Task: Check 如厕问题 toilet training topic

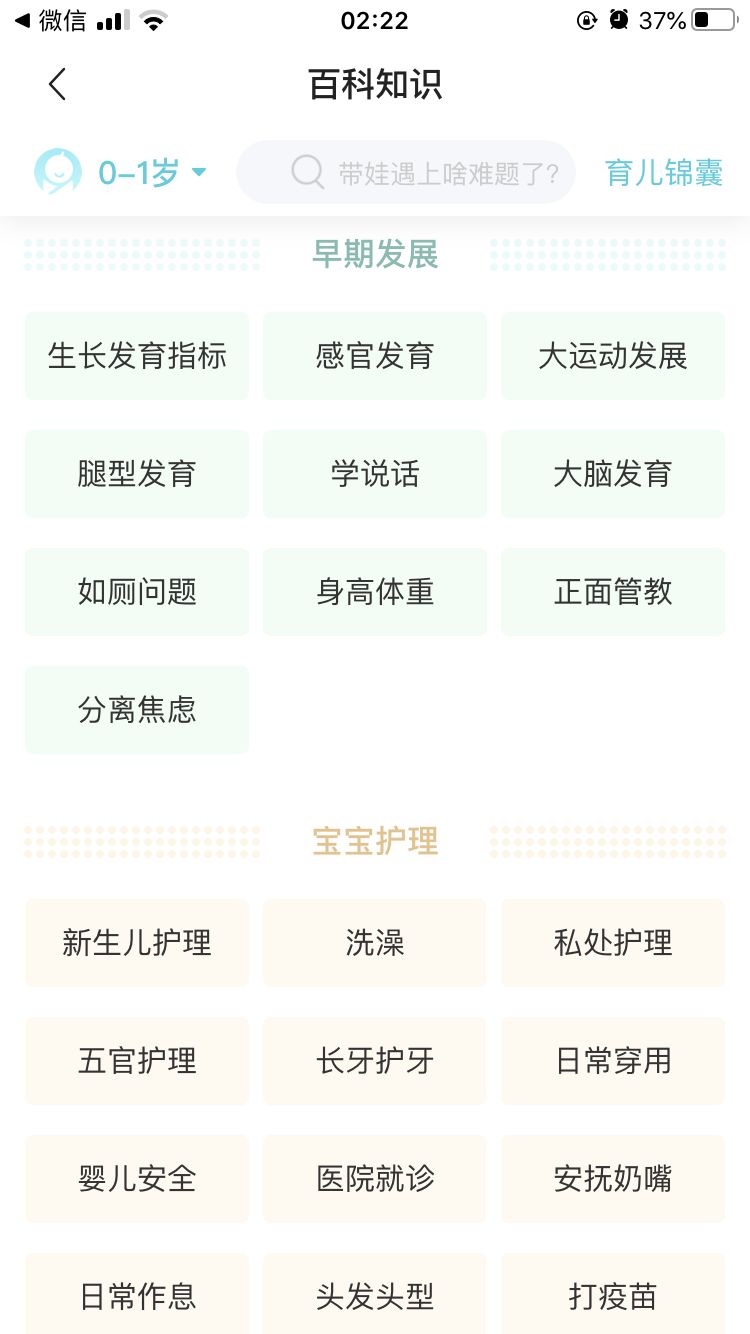Action: 136,591
